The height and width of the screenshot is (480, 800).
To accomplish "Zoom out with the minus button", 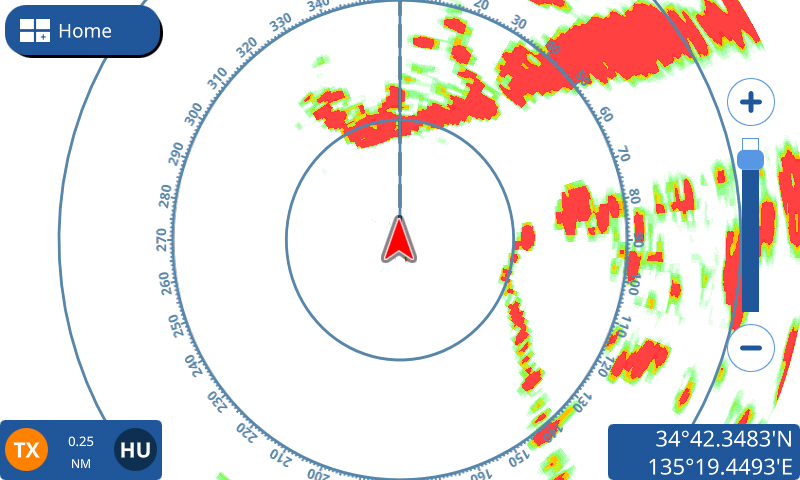I will pos(751,348).
